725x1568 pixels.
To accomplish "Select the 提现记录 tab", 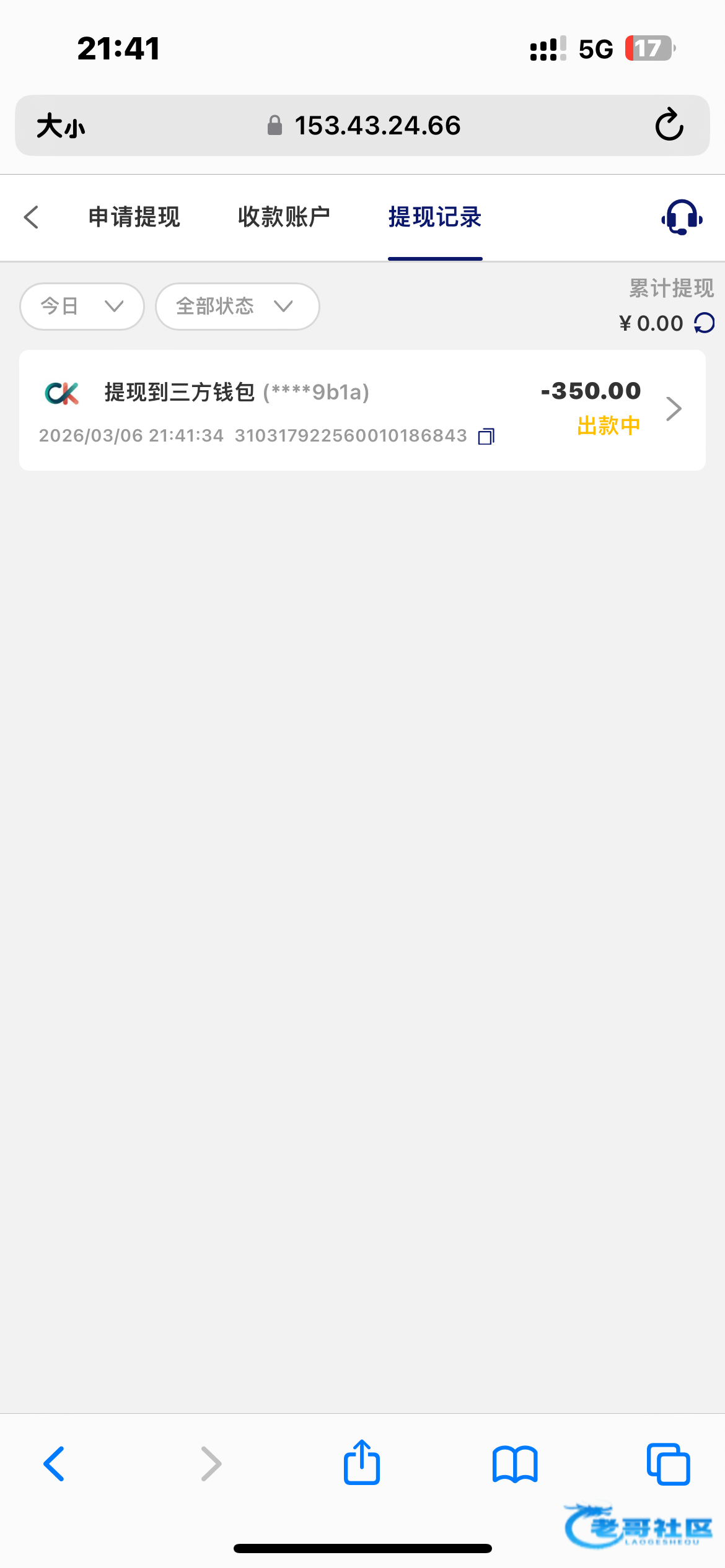I will click(x=435, y=217).
